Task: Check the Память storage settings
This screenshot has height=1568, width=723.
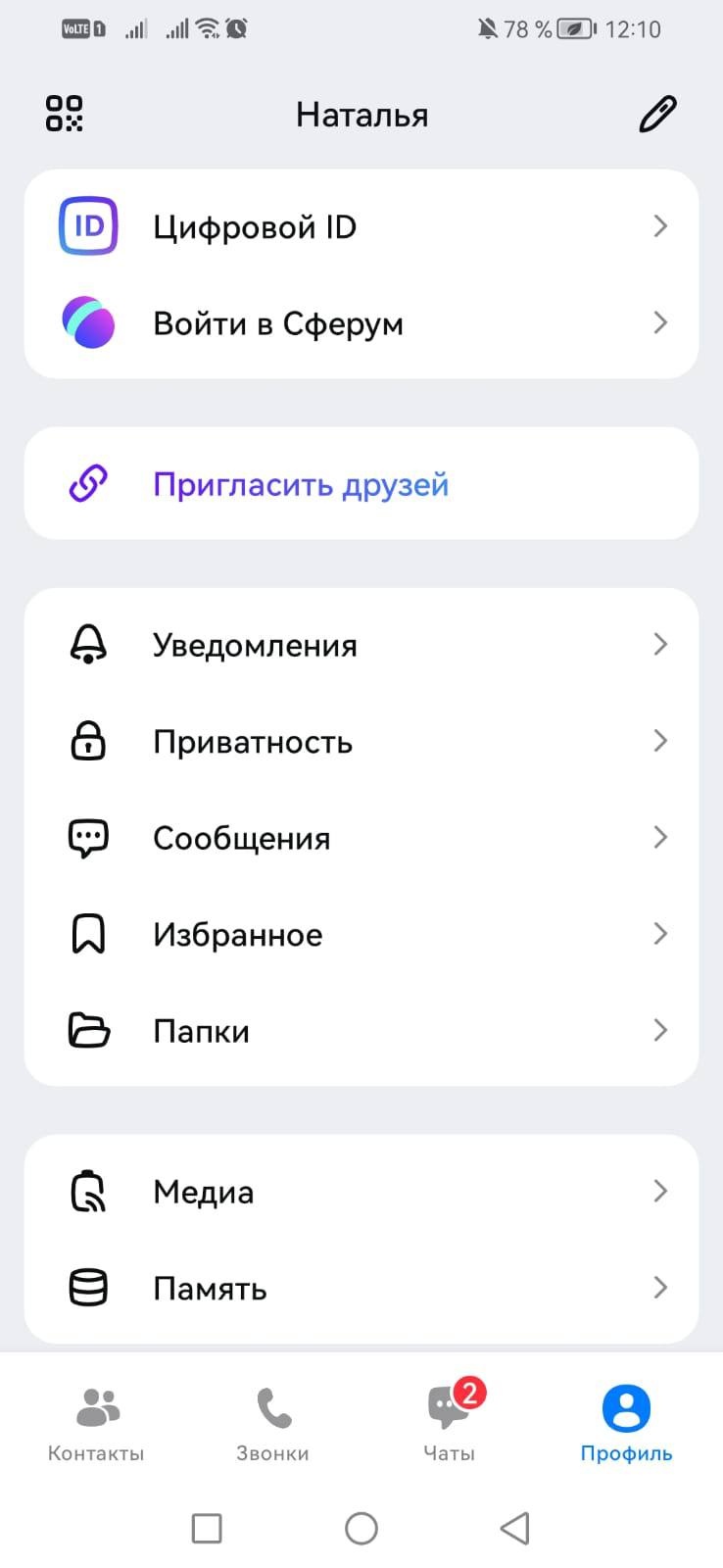Action: [361, 1288]
